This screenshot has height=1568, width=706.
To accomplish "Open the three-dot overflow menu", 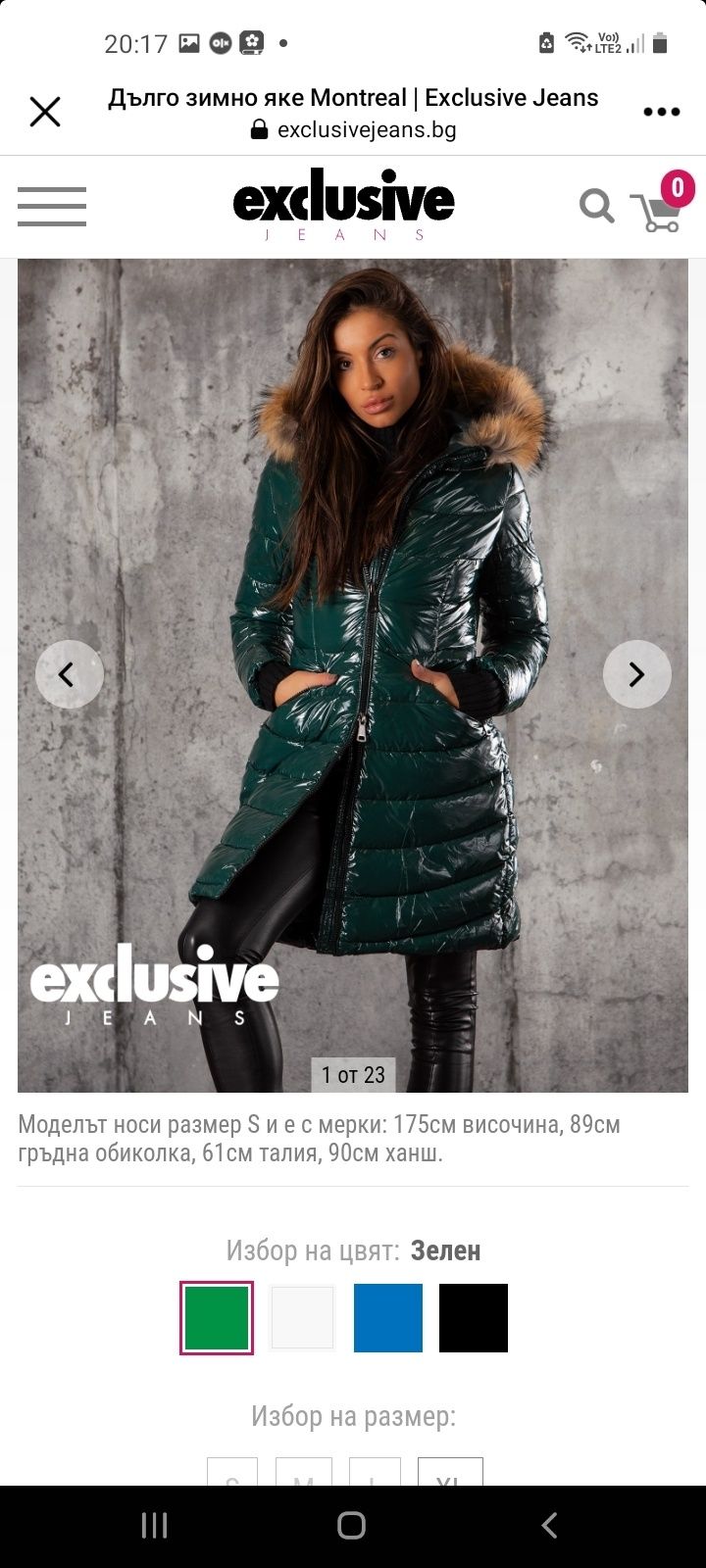I will pos(661,112).
